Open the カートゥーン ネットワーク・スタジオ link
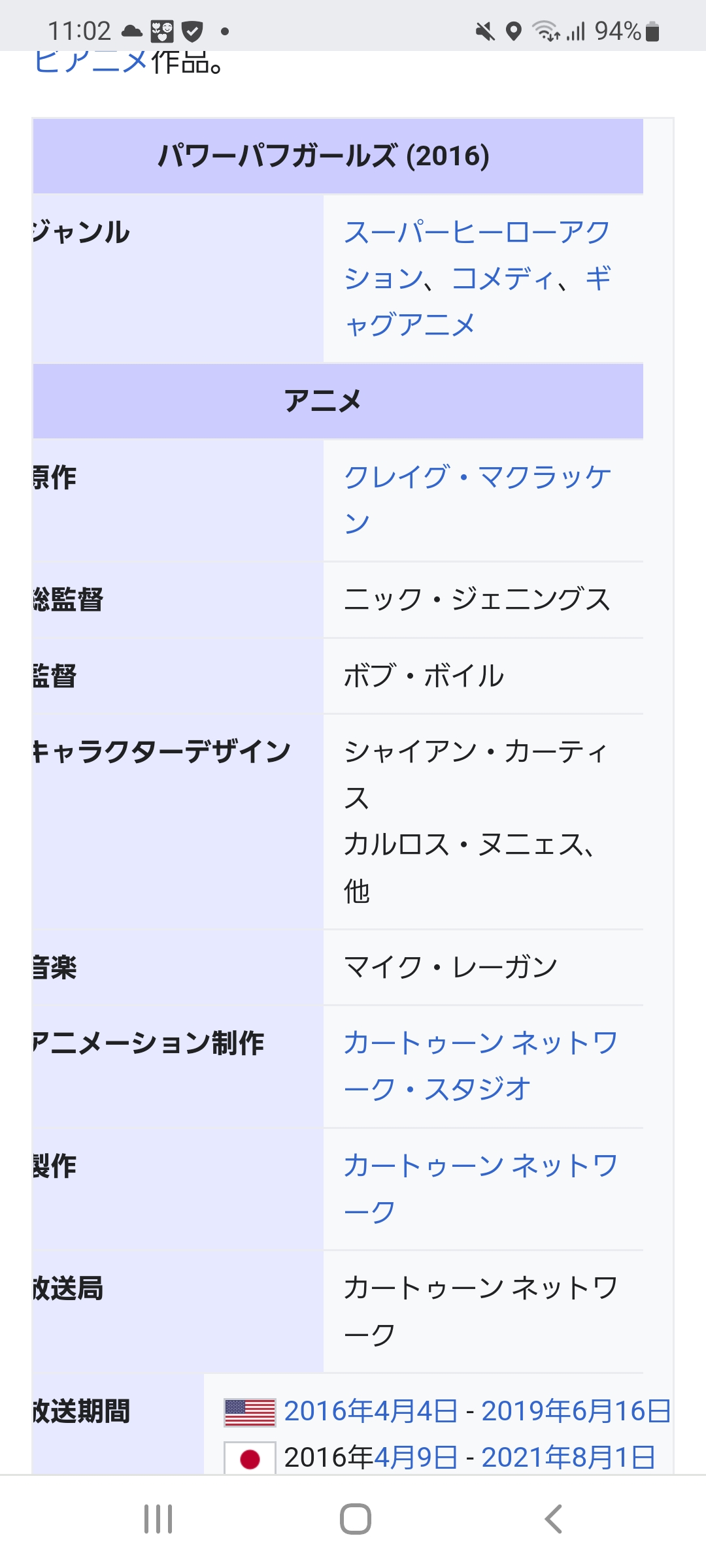Image resolution: width=706 pixels, height=1568 pixels. click(480, 1043)
